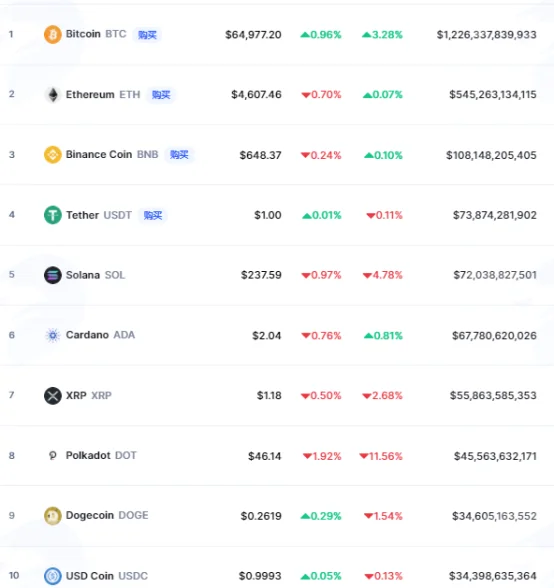Tap the 购买 button beside Ethereum
Screen dimensions: 554x588
tap(161, 94)
